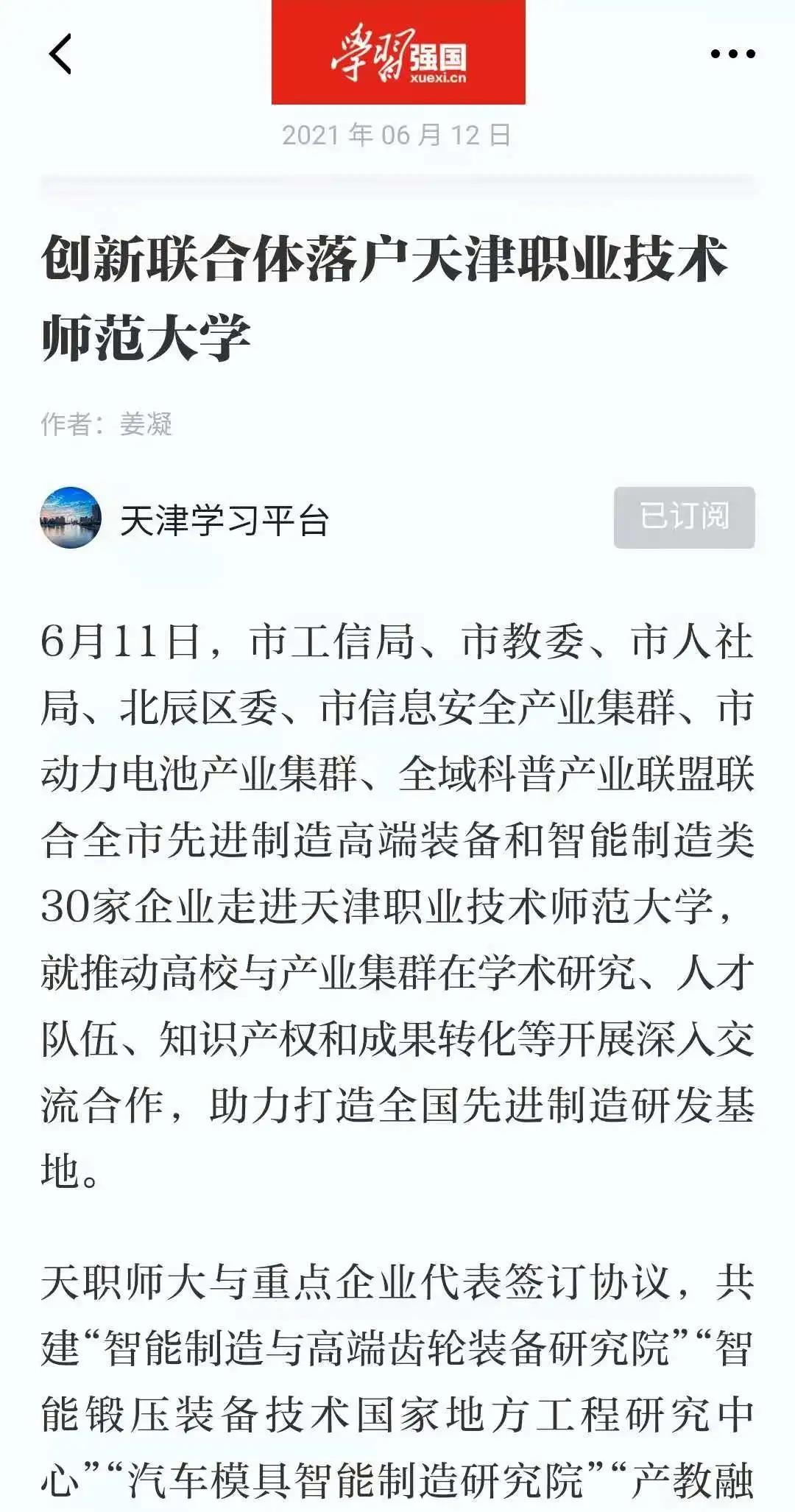
Task: Open the 天津学习平台 publisher profile
Action: coord(223,520)
